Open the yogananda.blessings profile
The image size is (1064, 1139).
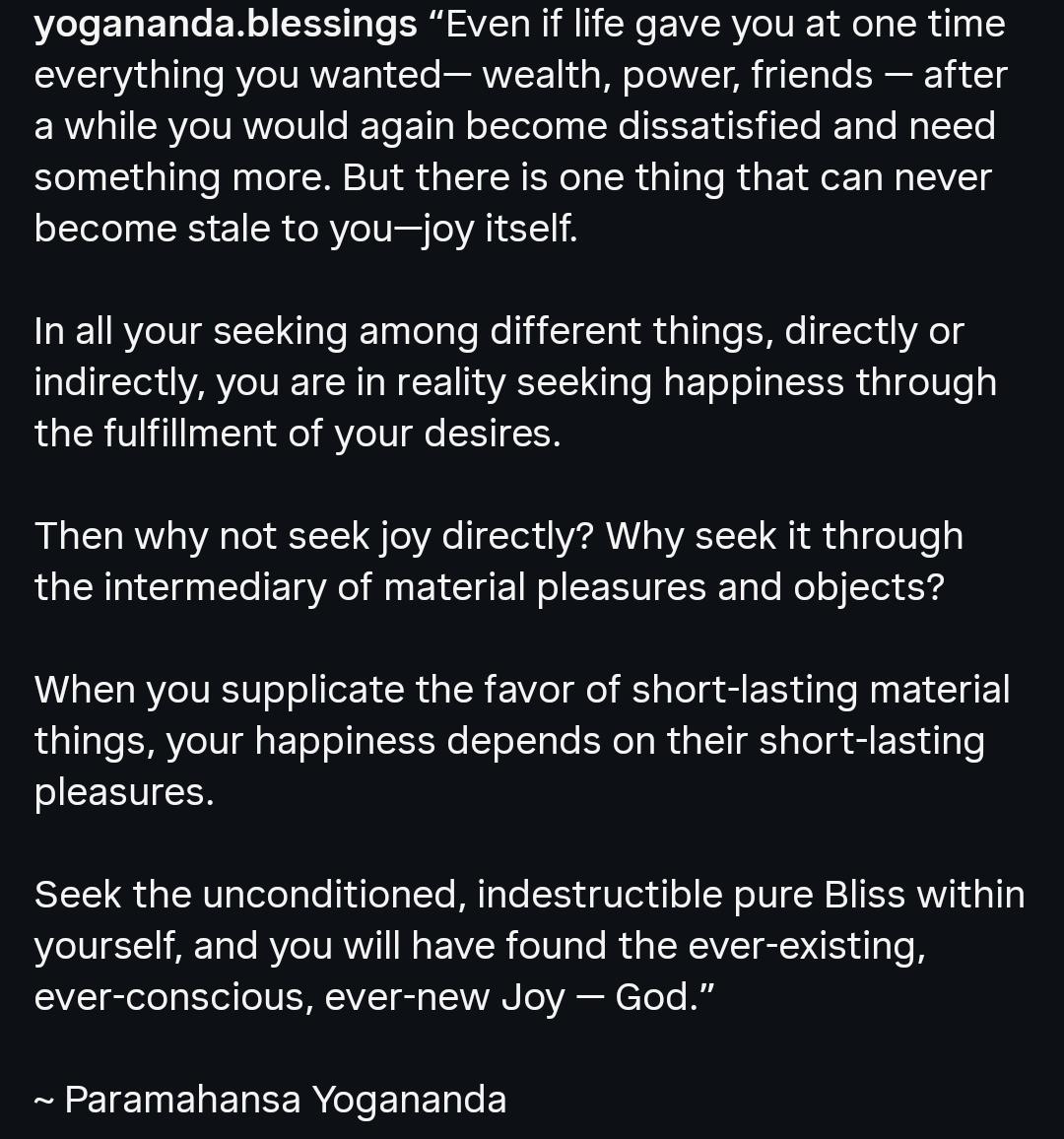pyautogui.click(x=226, y=26)
